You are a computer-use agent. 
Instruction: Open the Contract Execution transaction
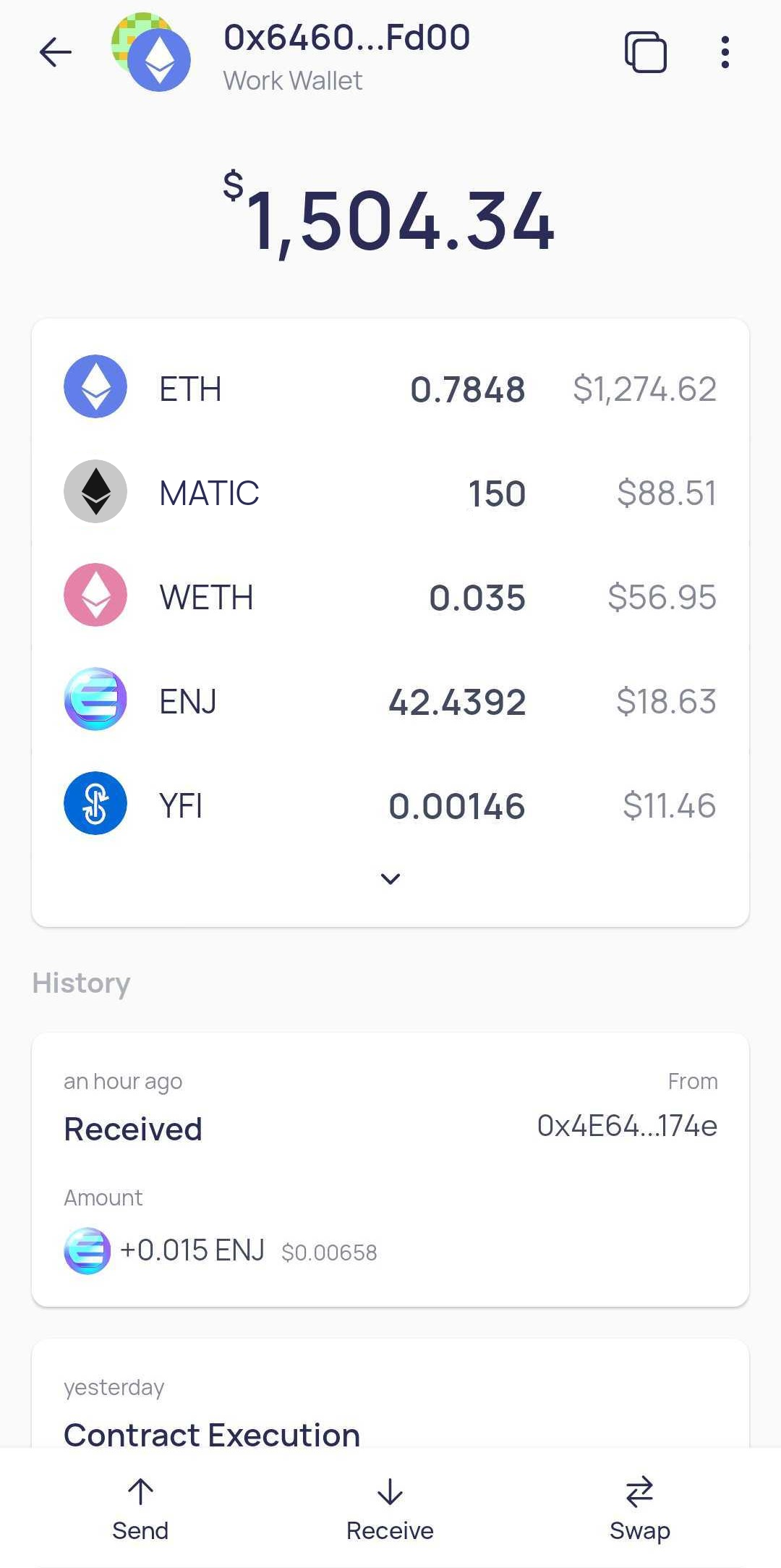pos(390,1393)
